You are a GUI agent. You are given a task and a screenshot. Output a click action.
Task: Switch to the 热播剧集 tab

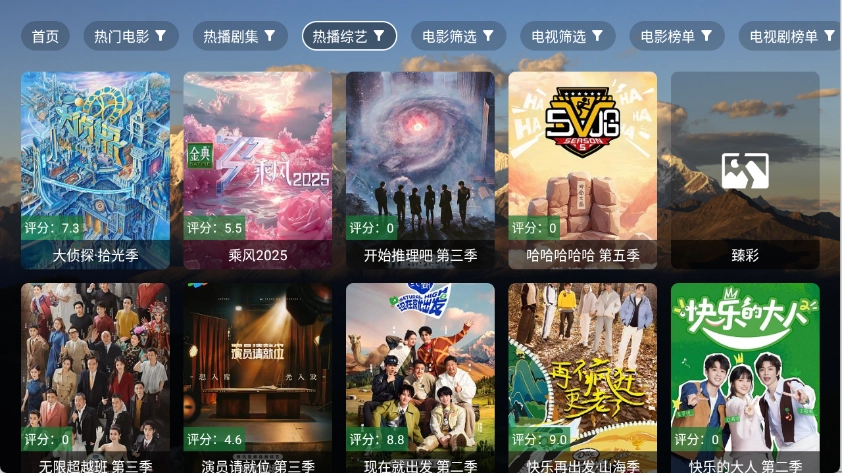tap(240, 36)
